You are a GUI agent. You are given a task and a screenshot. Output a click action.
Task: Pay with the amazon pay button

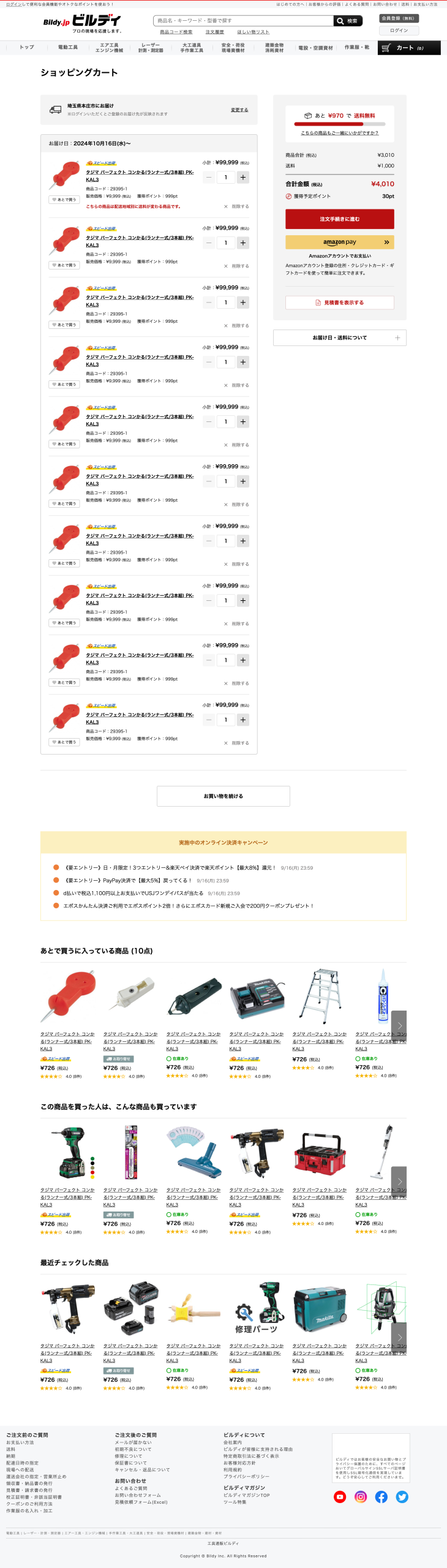coord(339,242)
